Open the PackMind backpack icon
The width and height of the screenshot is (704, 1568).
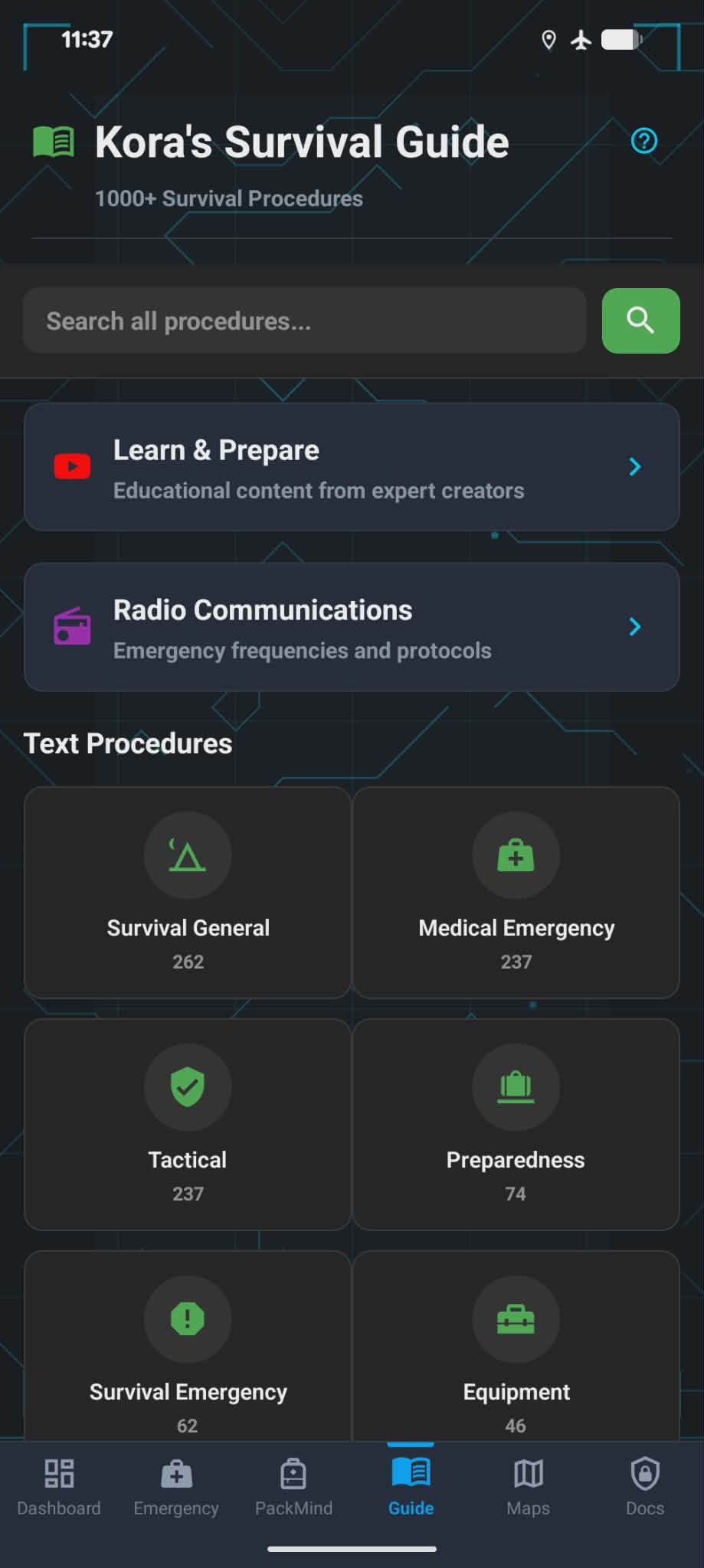pos(293,1472)
